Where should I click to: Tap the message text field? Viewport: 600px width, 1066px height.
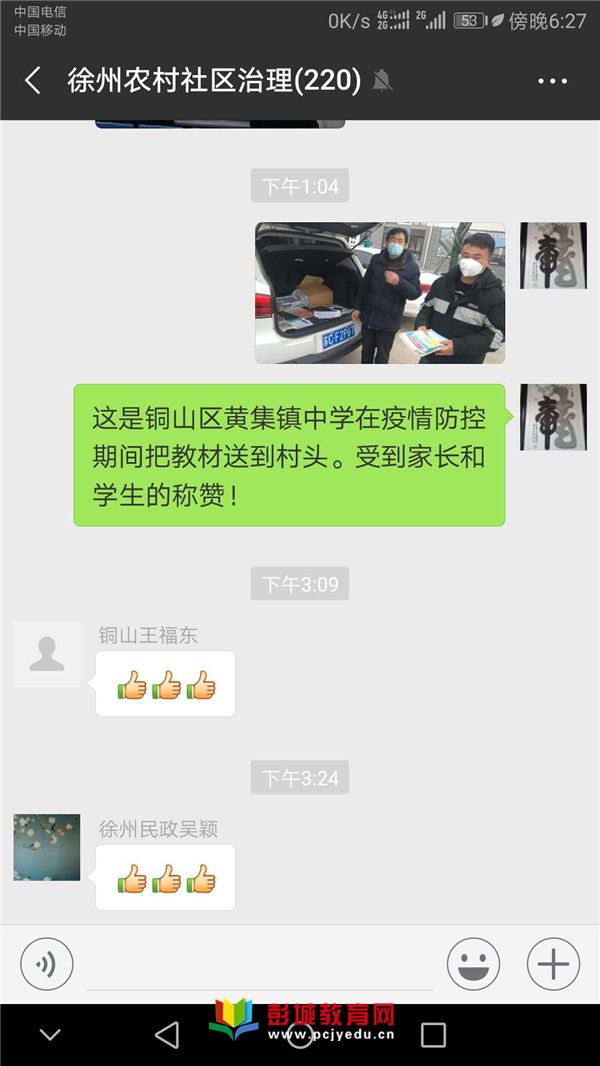[260, 964]
